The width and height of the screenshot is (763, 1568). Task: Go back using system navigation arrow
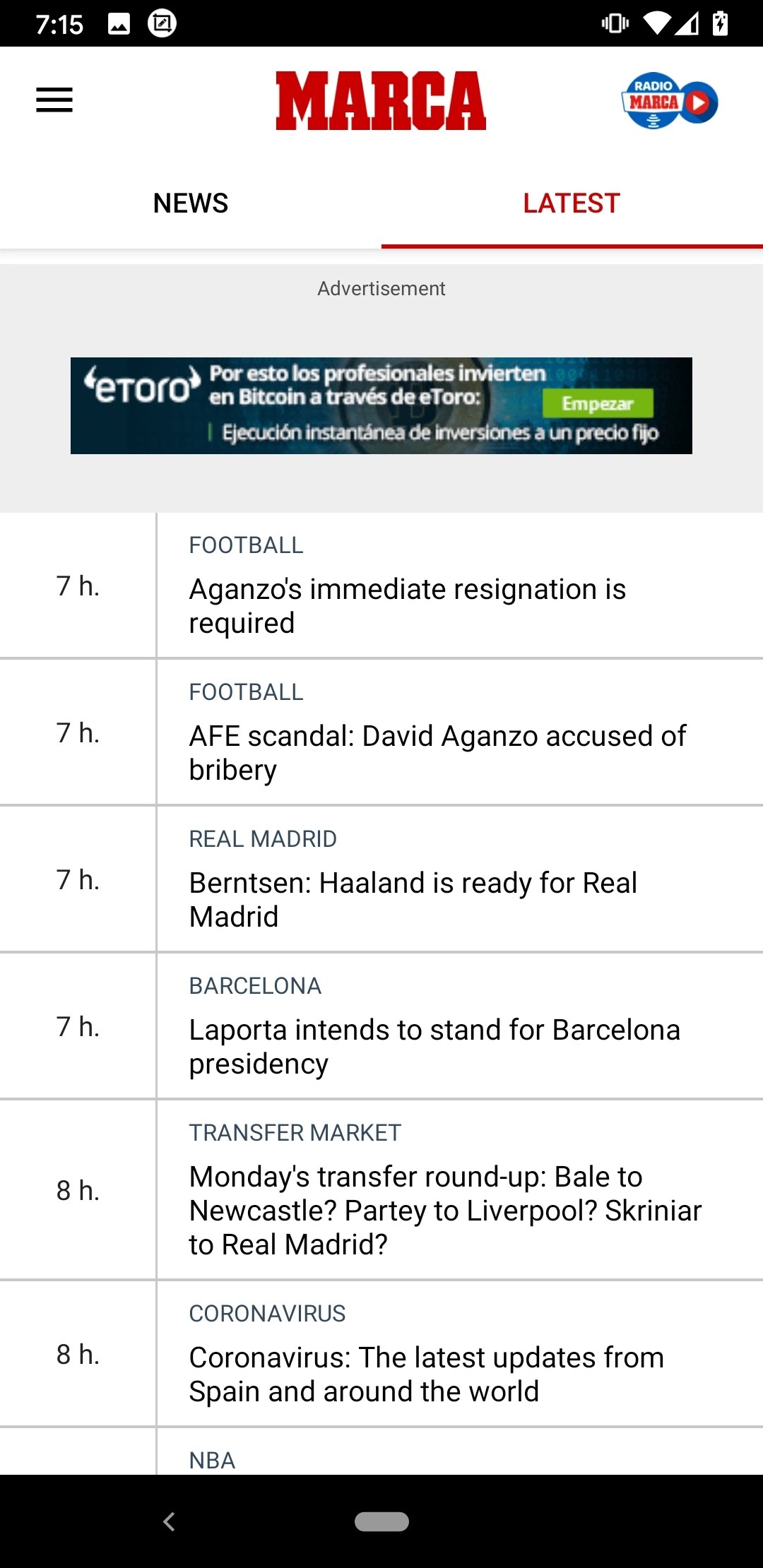[169, 1521]
